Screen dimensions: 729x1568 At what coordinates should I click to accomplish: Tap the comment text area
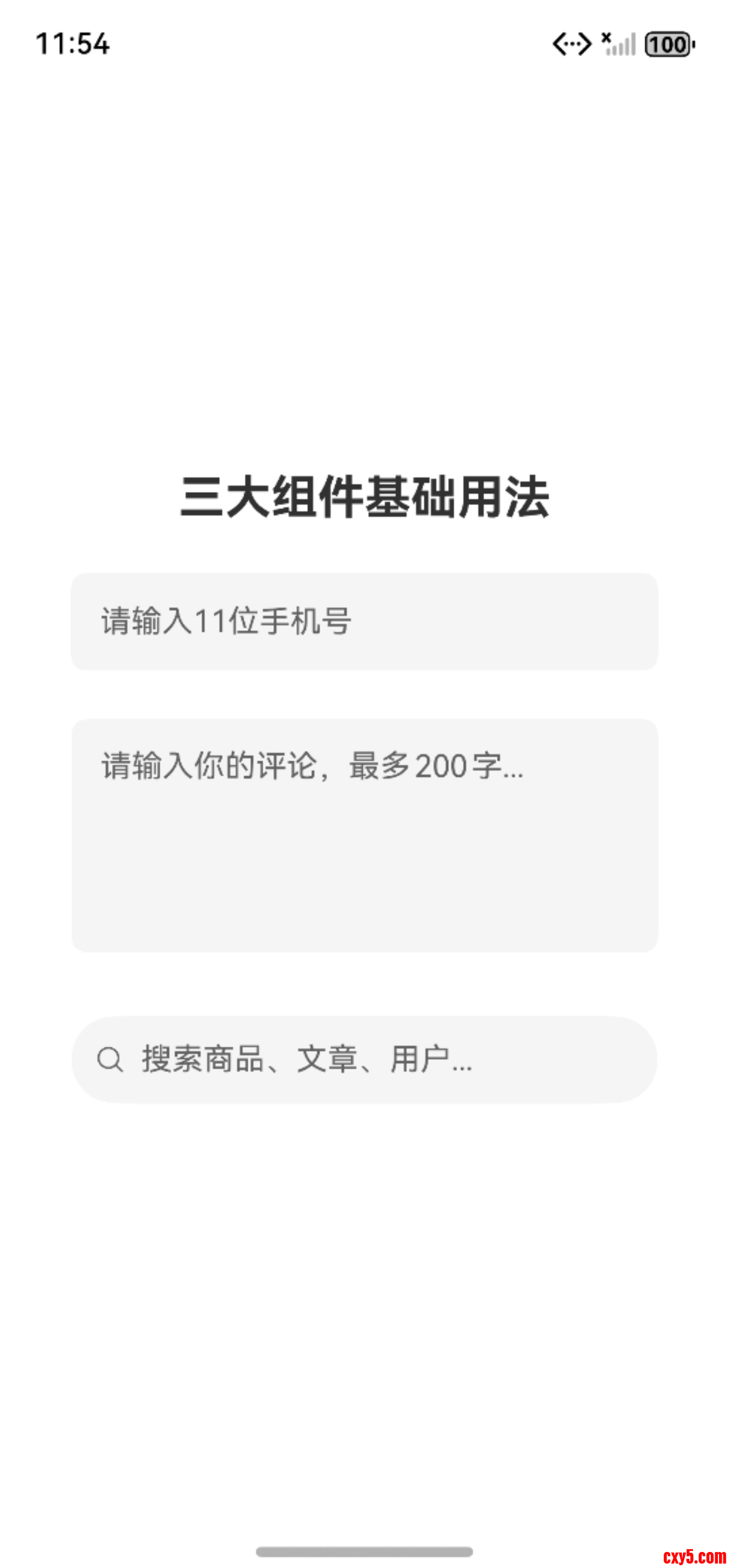[364, 834]
